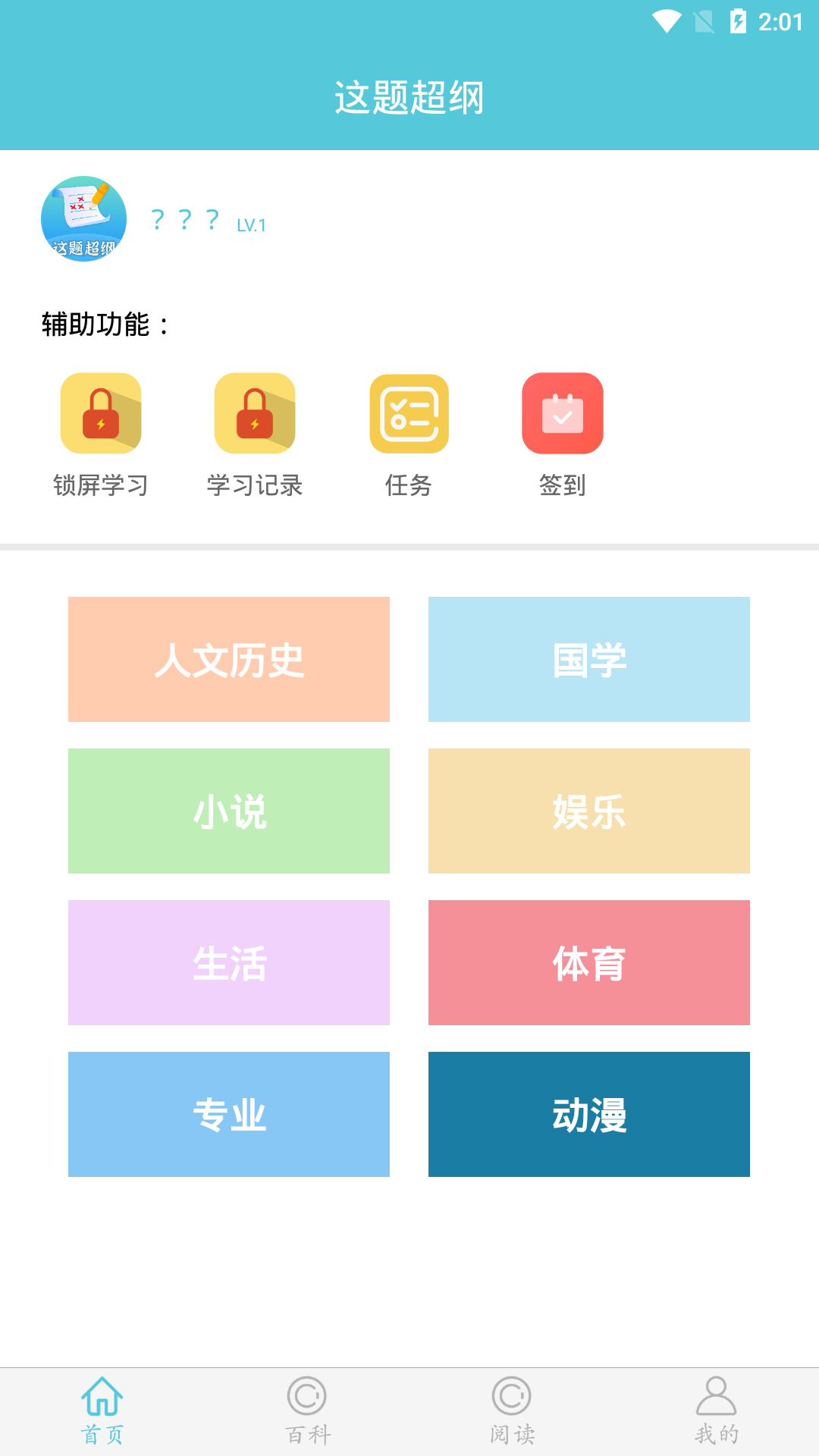Open the 阅读 reading icon

pyautogui.click(x=512, y=1407)
